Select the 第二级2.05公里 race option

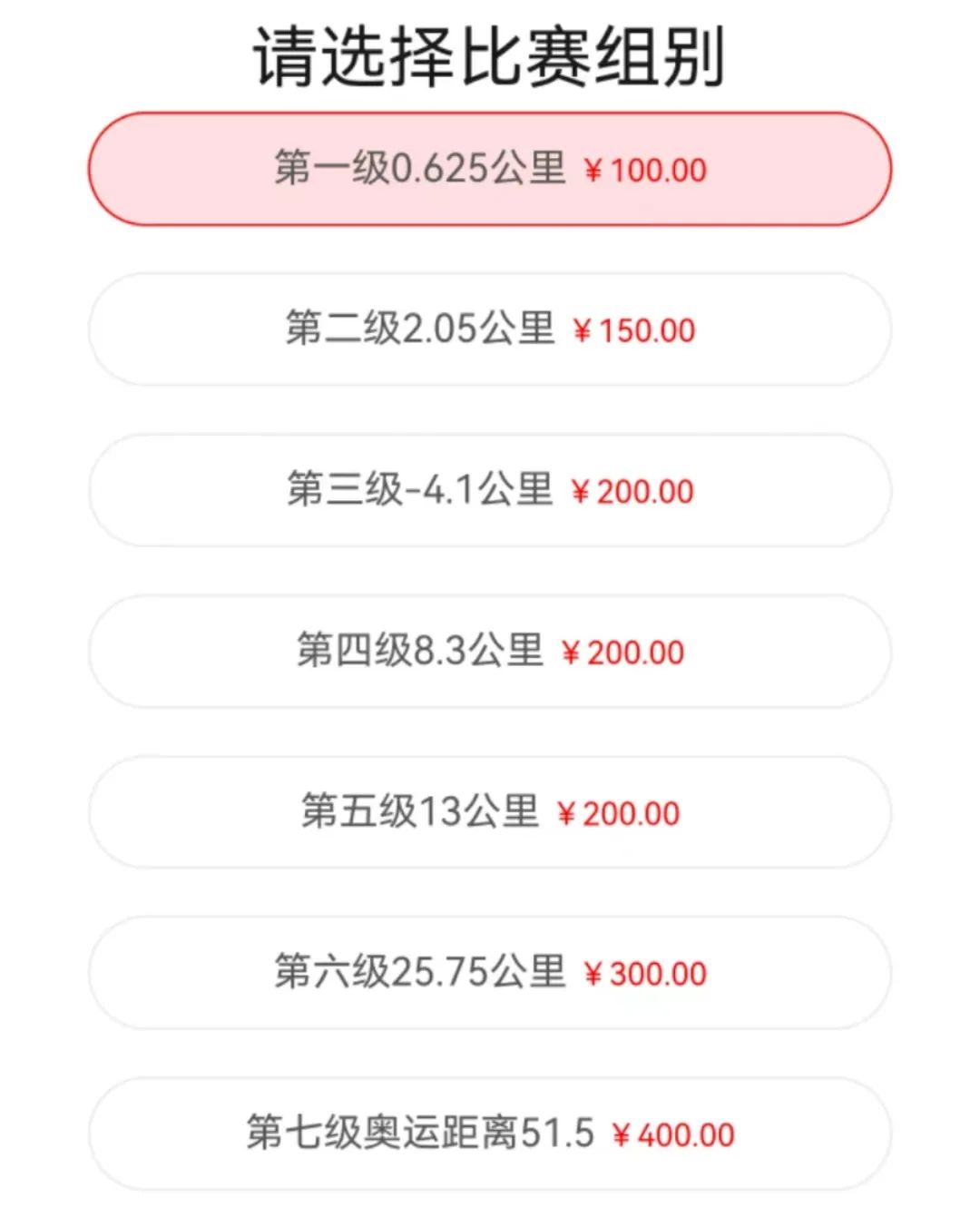(490, 329)
